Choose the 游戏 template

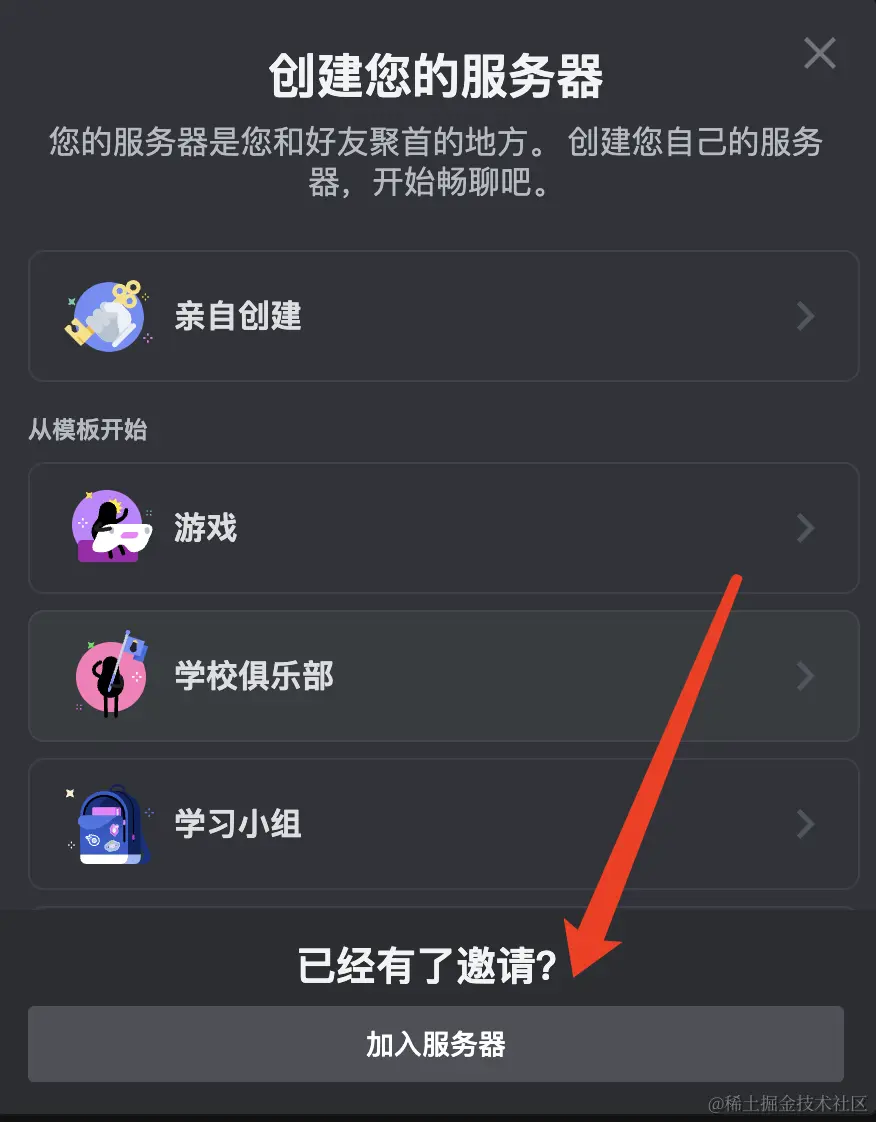(x=443, y=528)
